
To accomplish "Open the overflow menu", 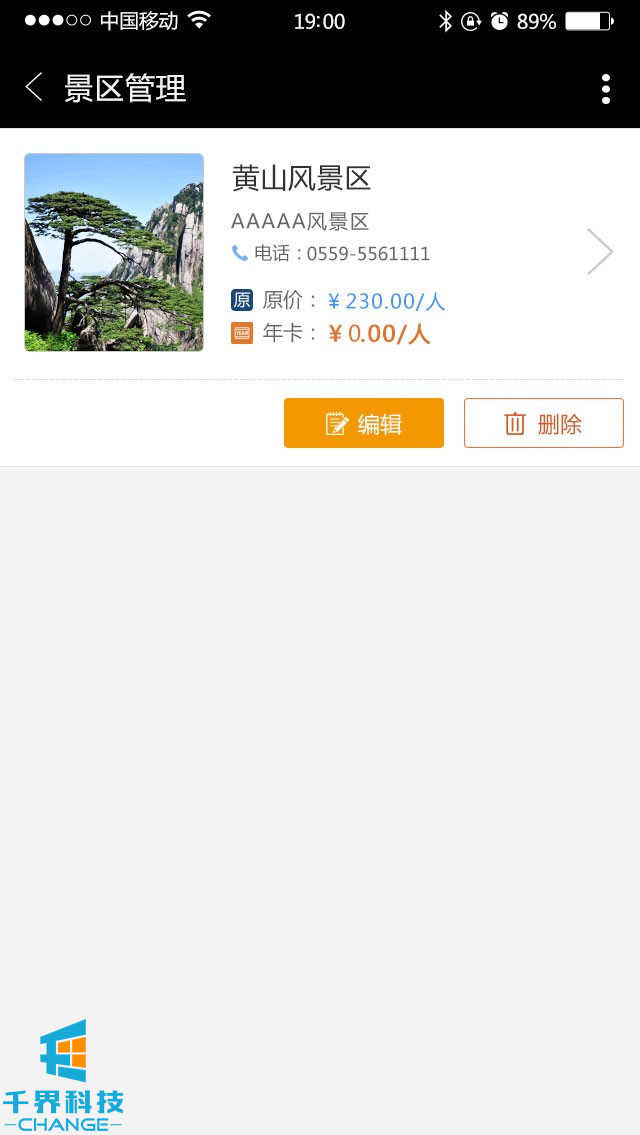I will click(x=605, y=89).
